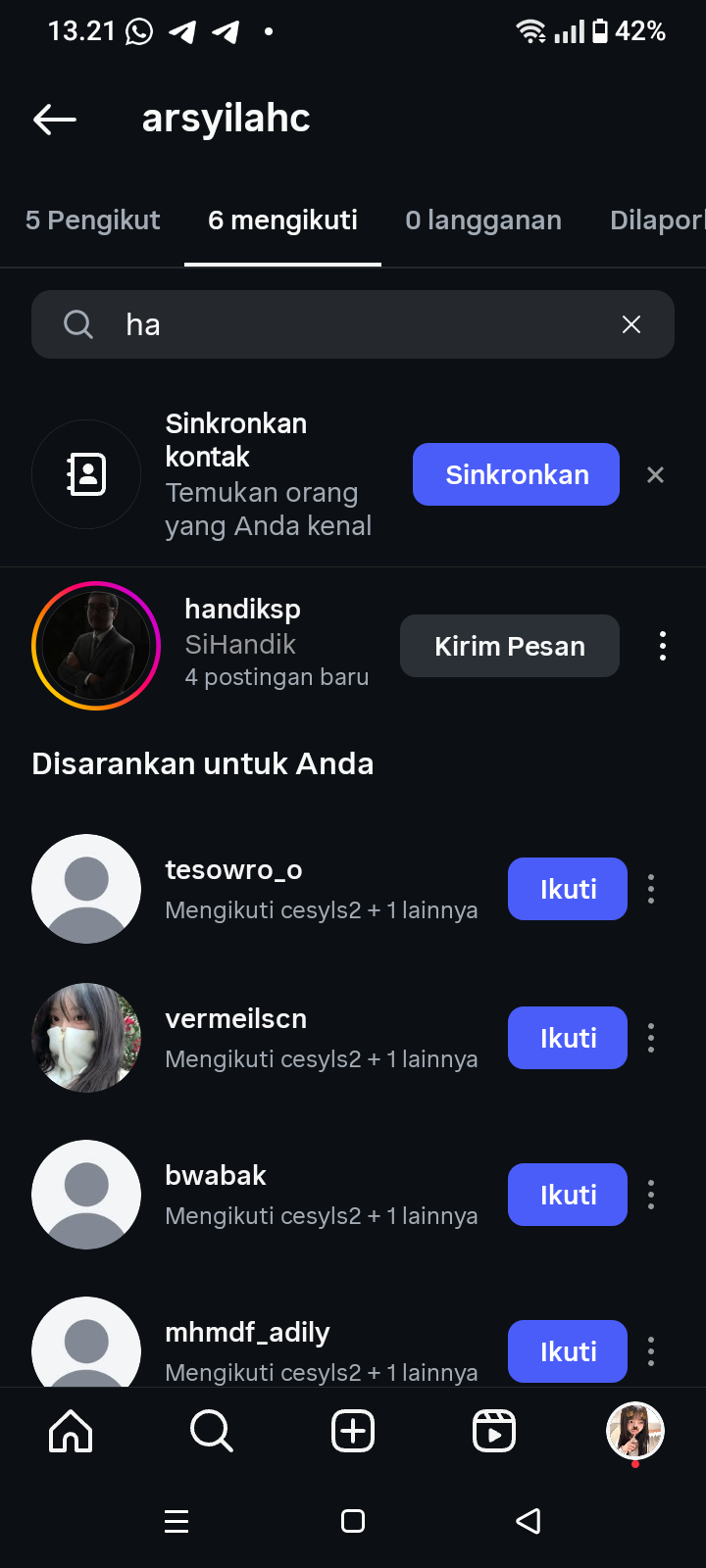The height and width of the screenshot is (1568, 706).
Task: Go back from arsyilahc's following list
Action: (x=55, y=120)
